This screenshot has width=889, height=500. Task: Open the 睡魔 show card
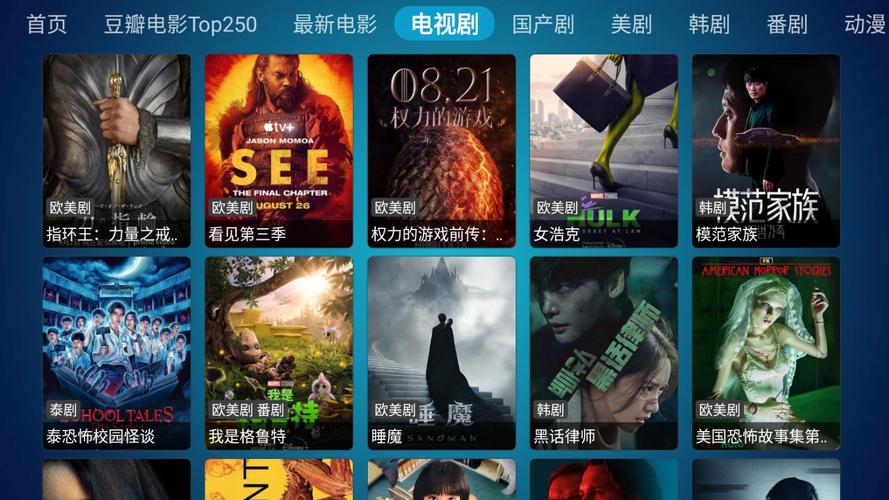(x=441, y=353)
